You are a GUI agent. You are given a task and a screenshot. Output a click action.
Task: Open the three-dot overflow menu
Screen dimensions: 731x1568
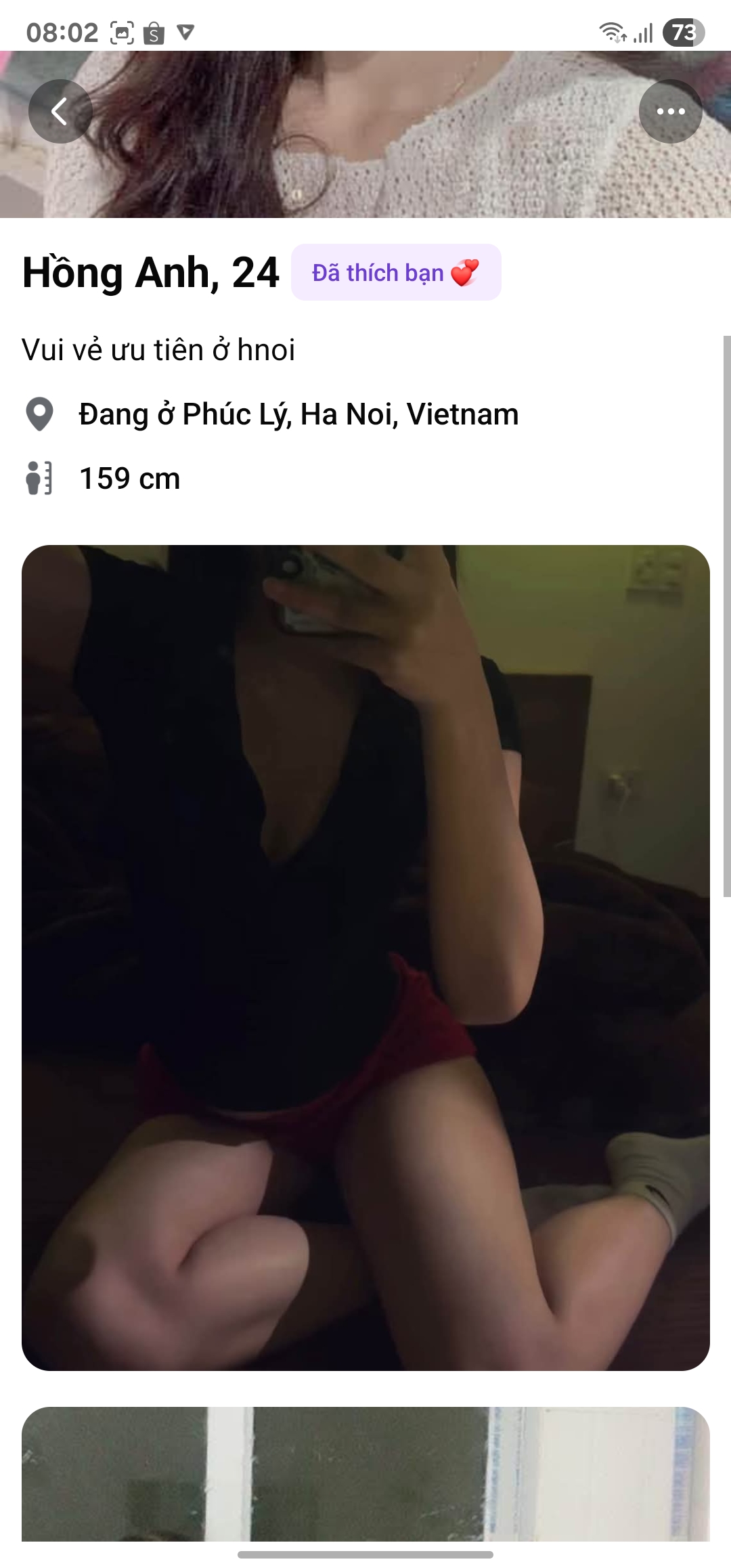(x=670, y=112)
